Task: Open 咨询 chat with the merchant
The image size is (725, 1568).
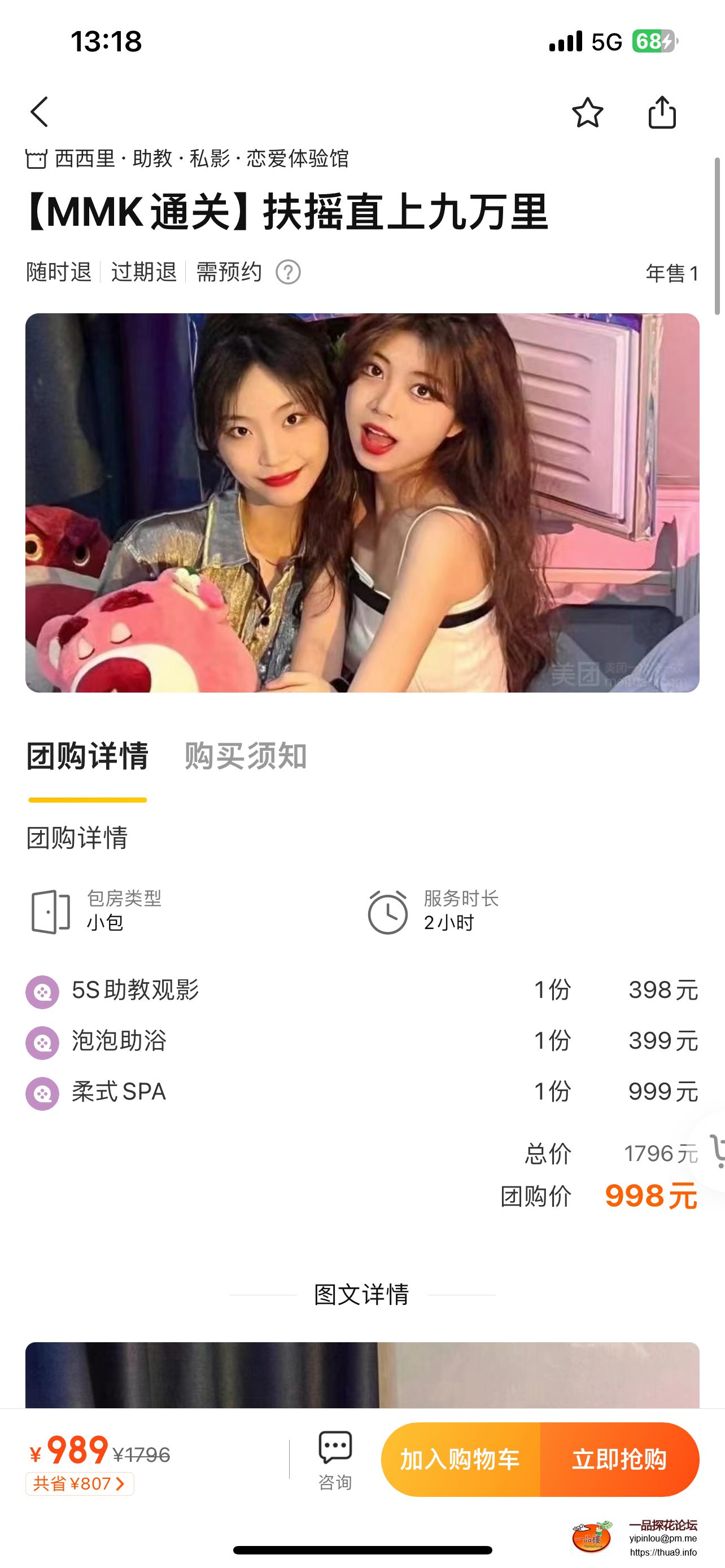Action: (x=335, y=1460)
